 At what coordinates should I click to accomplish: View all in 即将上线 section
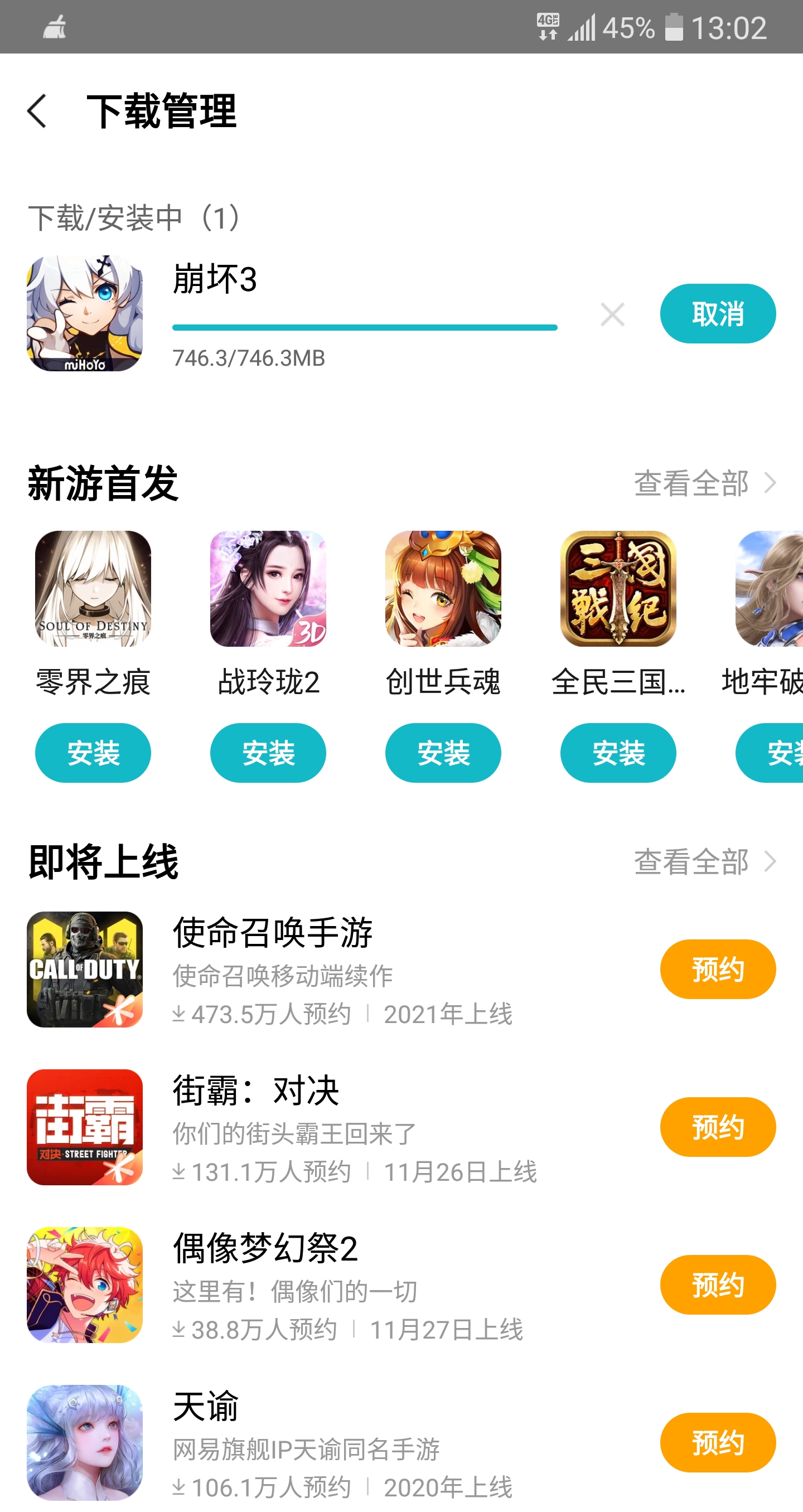(x=705, y=862)
